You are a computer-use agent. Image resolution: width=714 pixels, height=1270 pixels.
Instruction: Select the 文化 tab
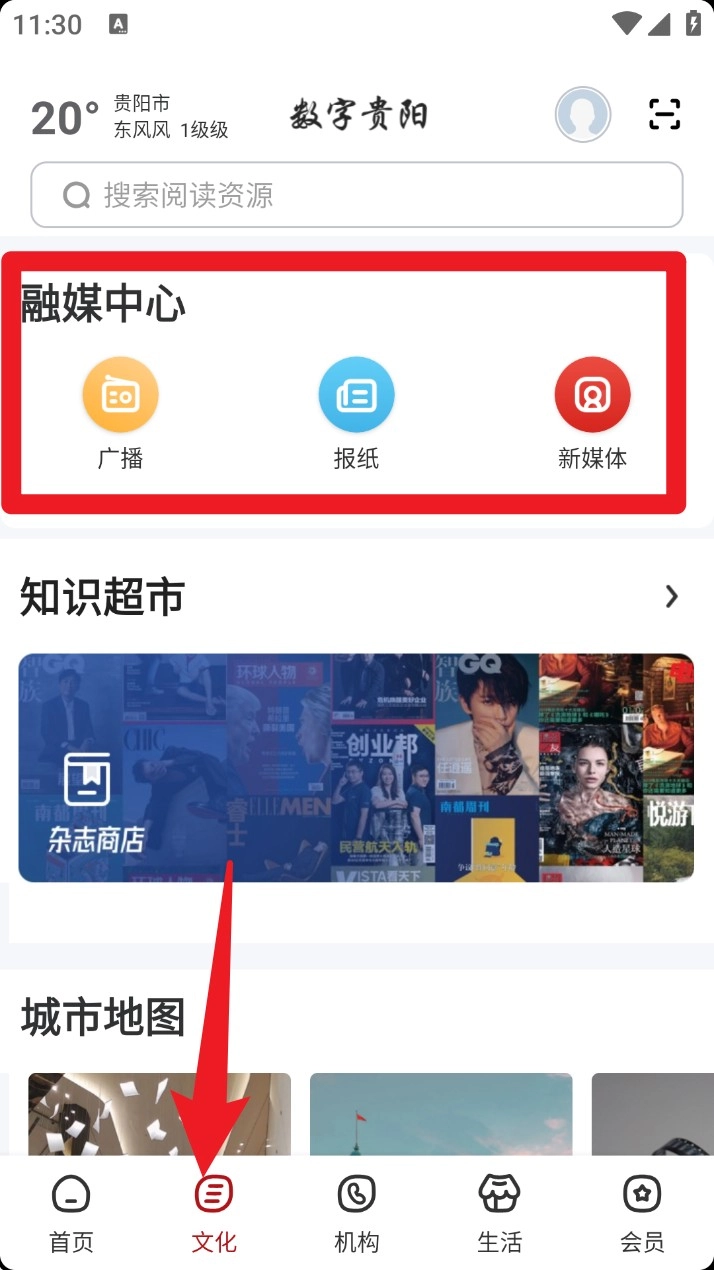(214, 1213)
